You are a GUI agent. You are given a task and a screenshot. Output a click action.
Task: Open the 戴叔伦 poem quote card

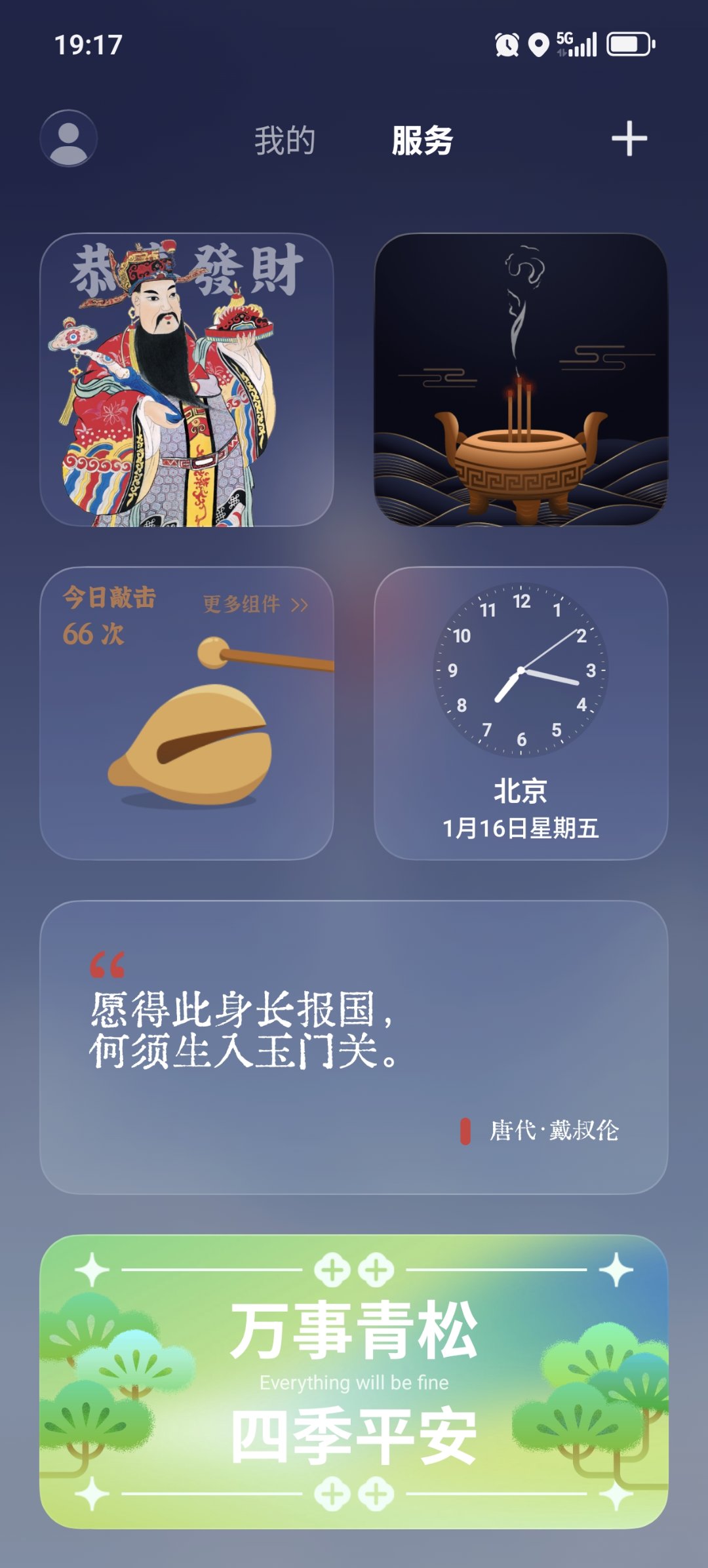354,1047
